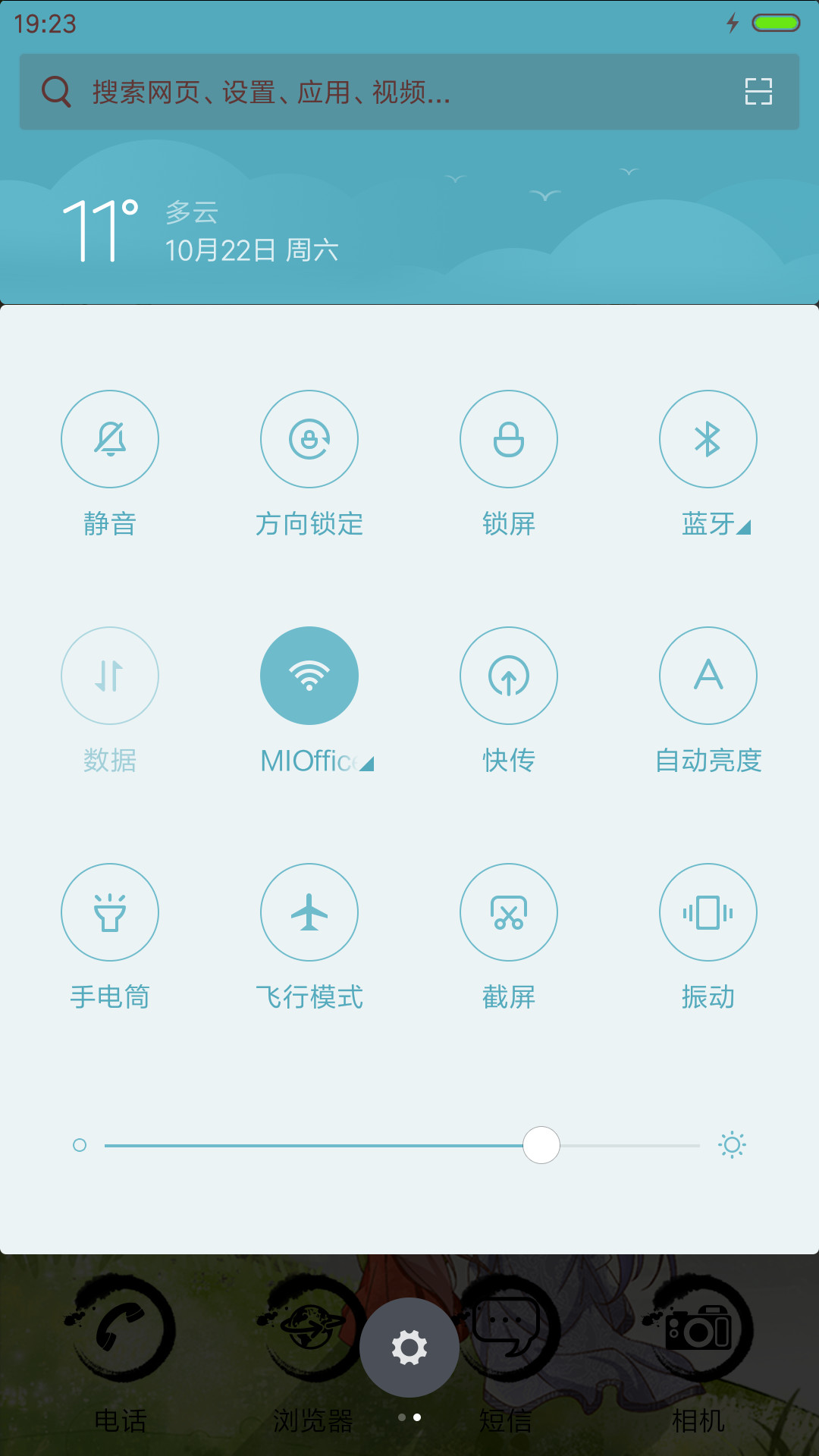Open the weather widget showing 11°
This screenshot has width=819, height=1456.
tap(201, 231)
